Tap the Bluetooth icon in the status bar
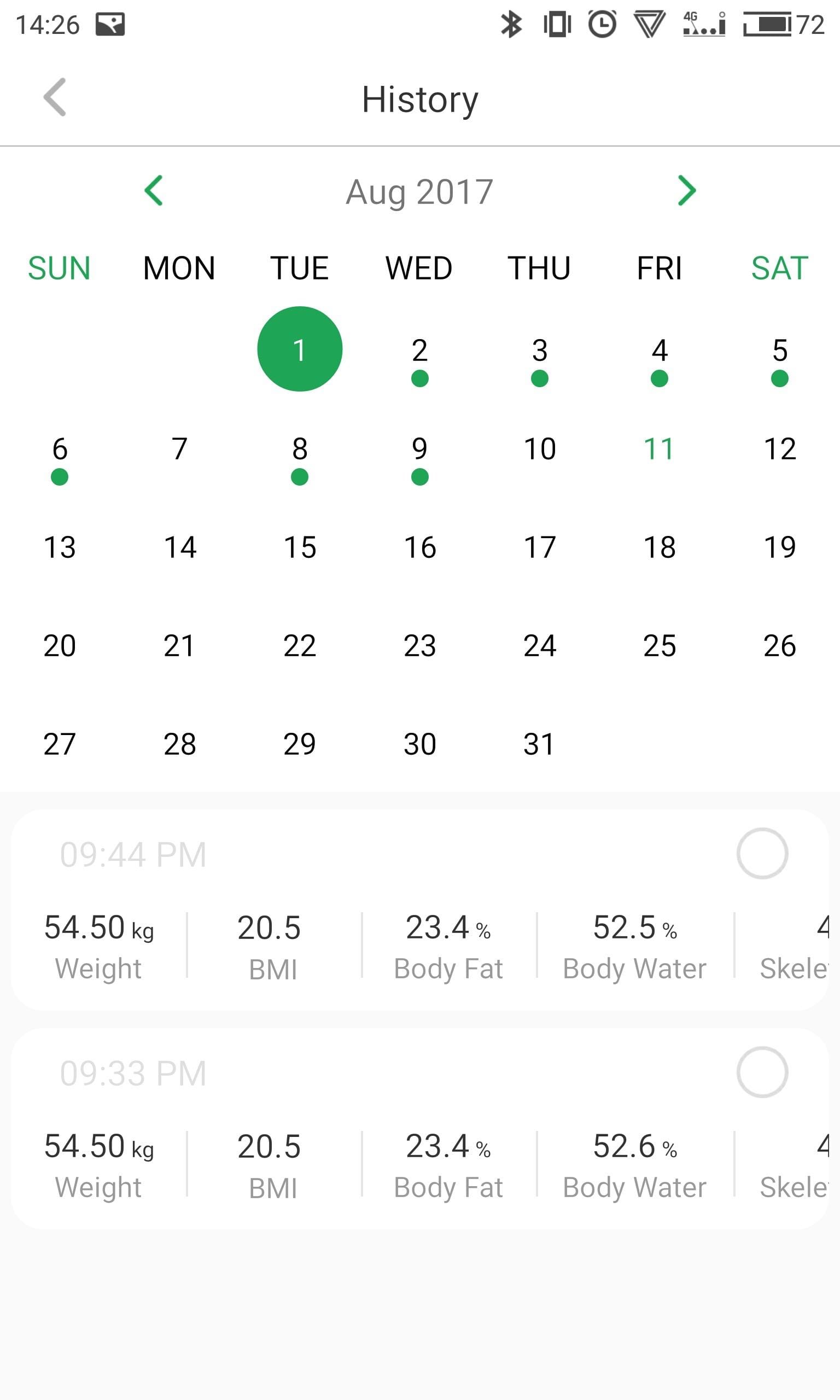Screen dimensions: 840x1400 (x=511, y=24)
